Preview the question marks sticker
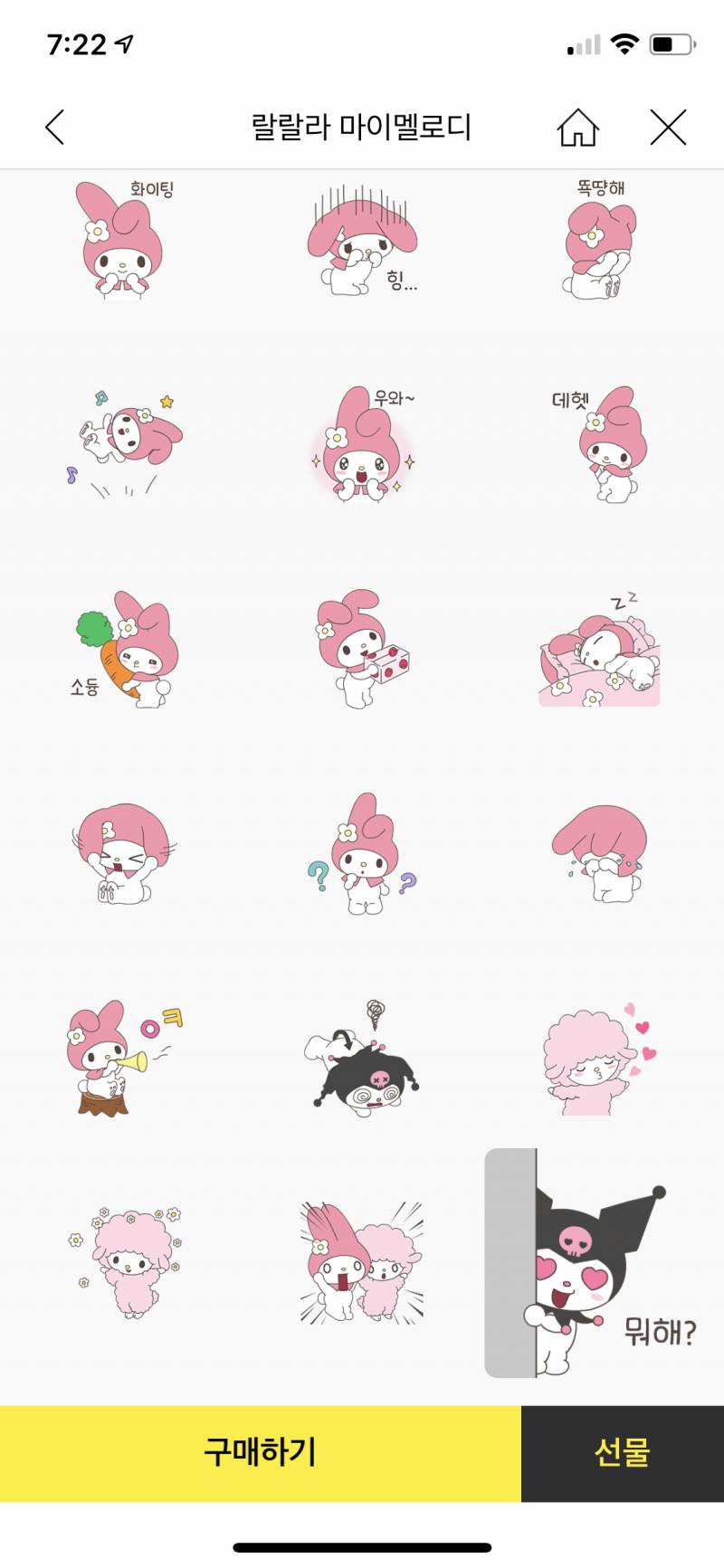 (x=362, y=855)
